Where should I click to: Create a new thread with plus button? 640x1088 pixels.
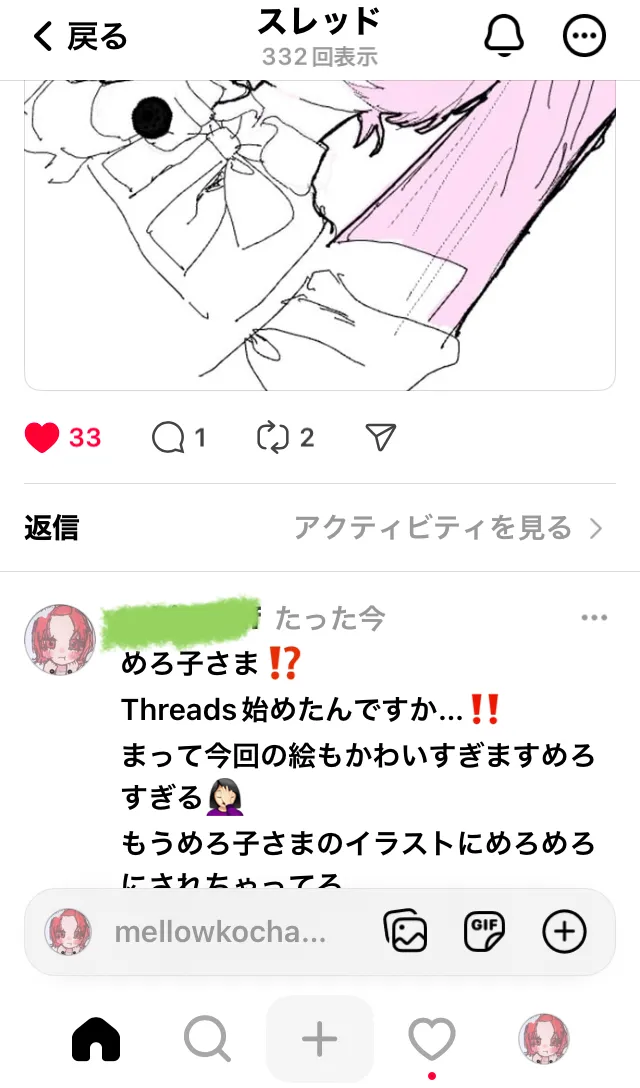coord(320,1040)
